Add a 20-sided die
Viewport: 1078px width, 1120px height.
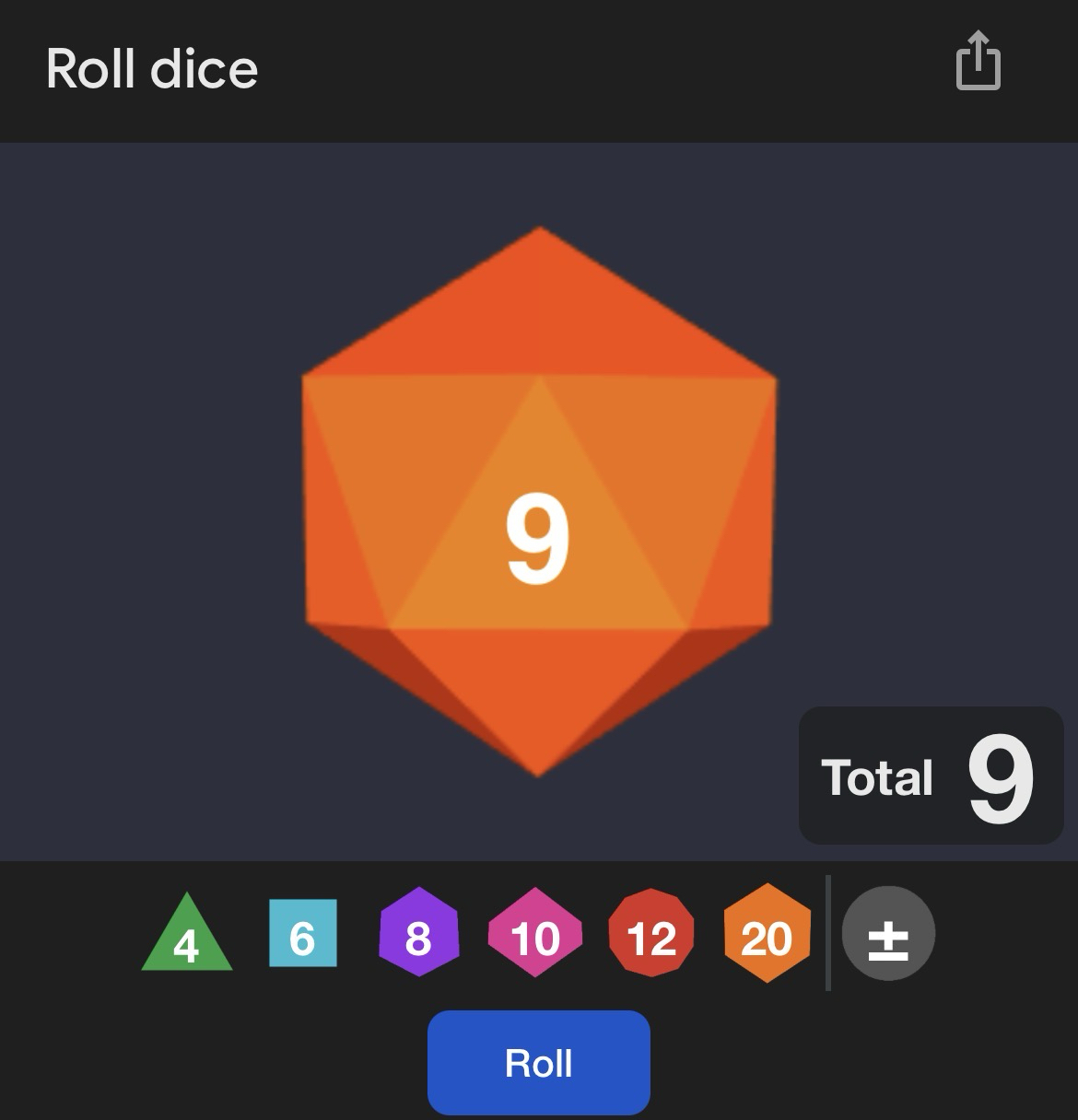[767, 934]
